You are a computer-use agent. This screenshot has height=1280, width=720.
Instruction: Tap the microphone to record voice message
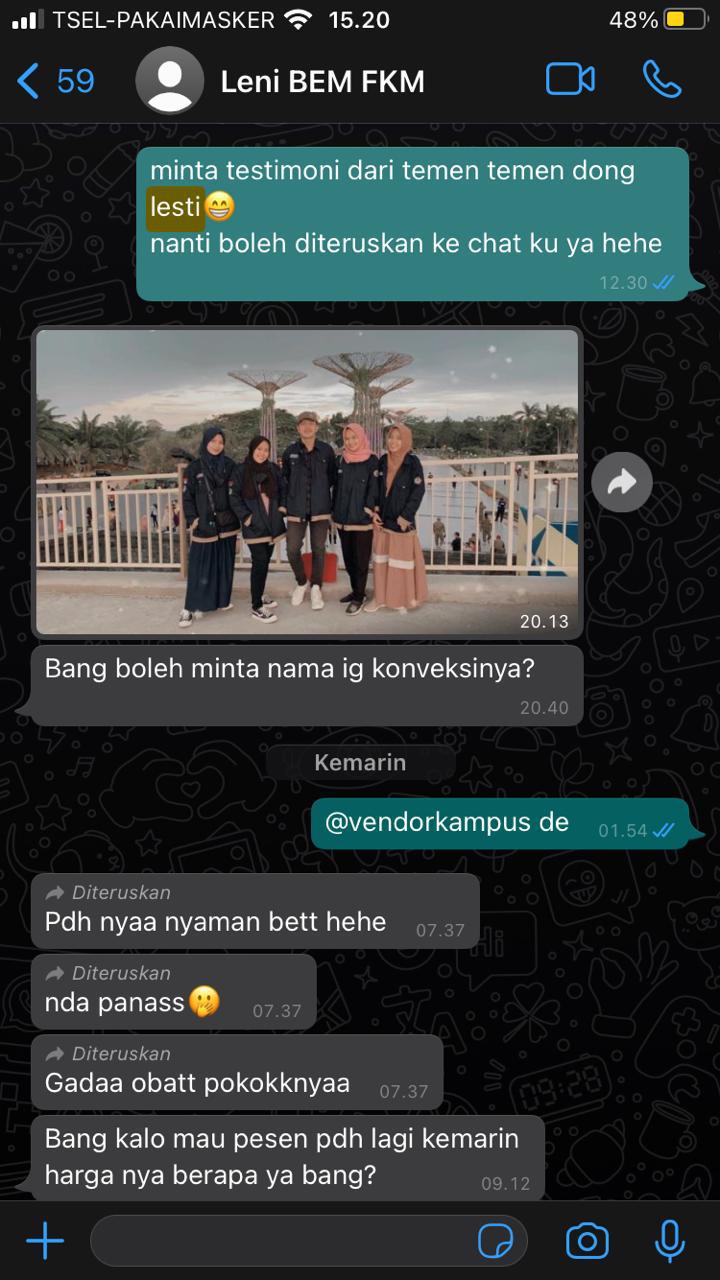[669, 1242]
